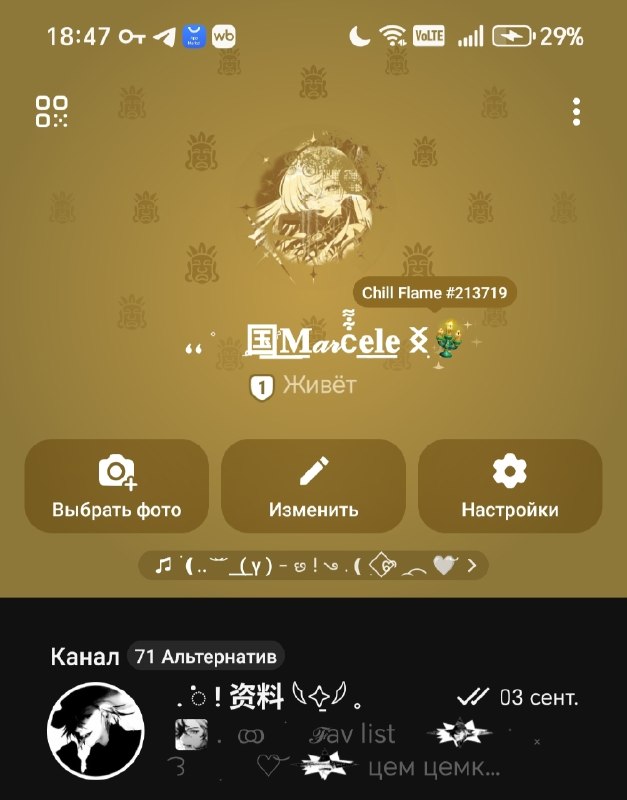Tap the profile avatar picture

point(313,204)
